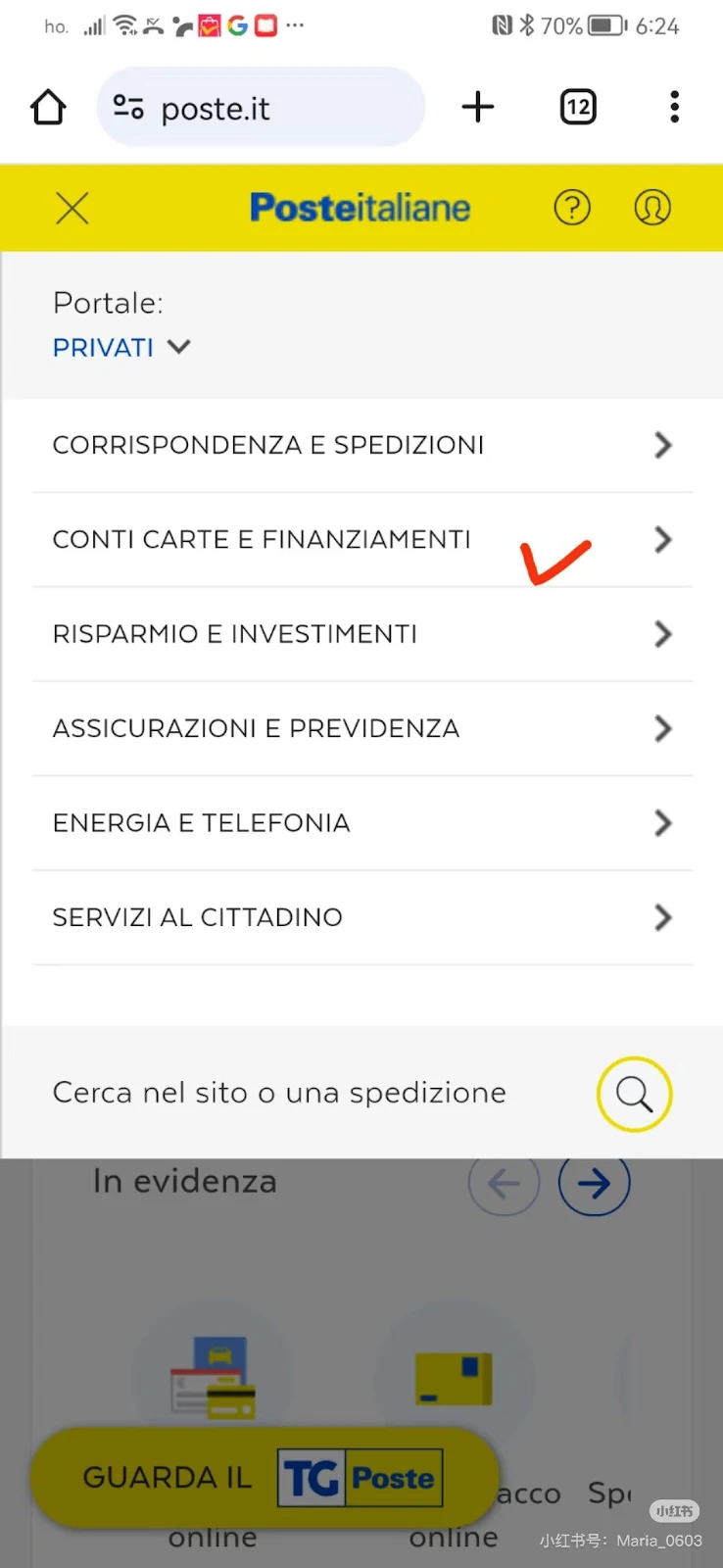Open the user account profile icon
The image size is (723, 1568).
click(x=652, y=208)
